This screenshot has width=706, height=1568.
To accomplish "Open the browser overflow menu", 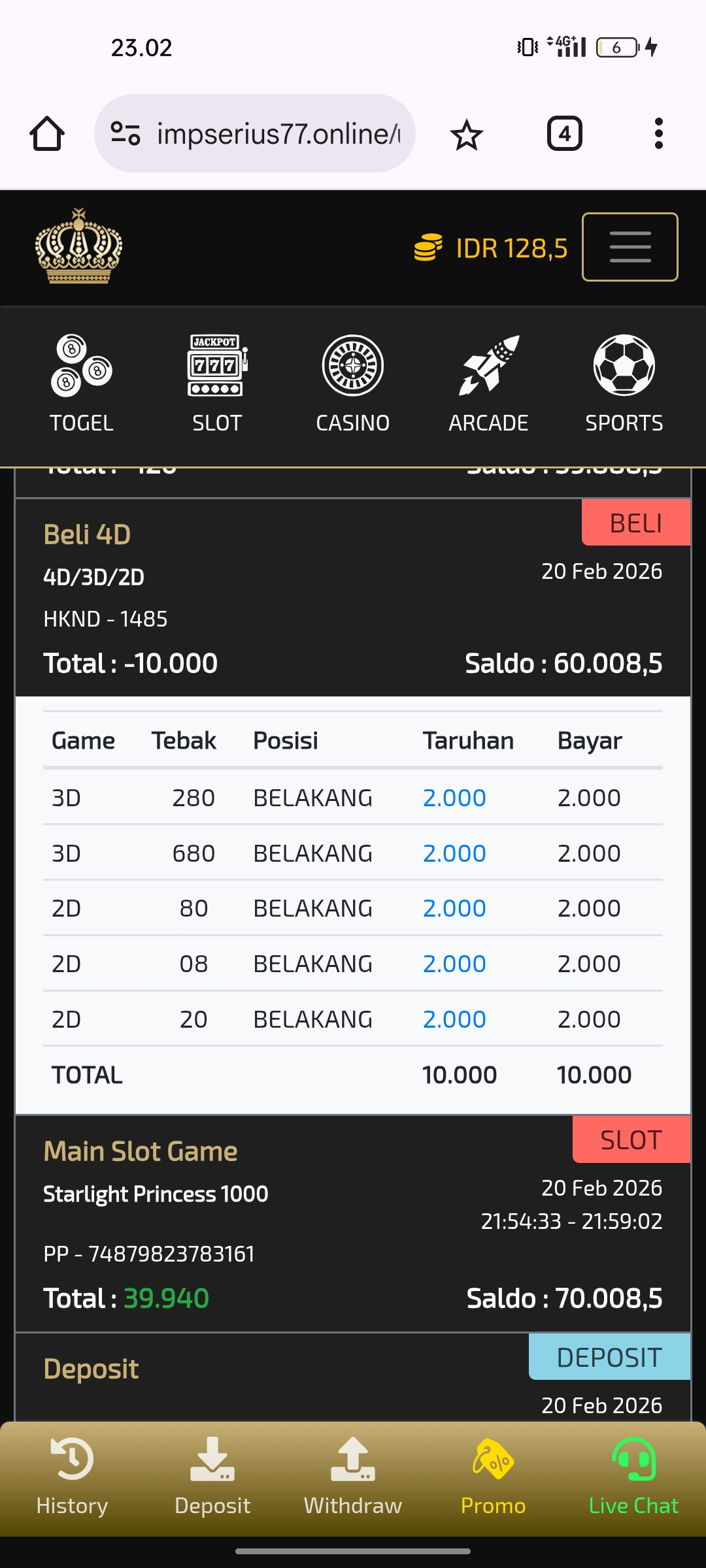I will pyautogui.click(x=658, y=134).
